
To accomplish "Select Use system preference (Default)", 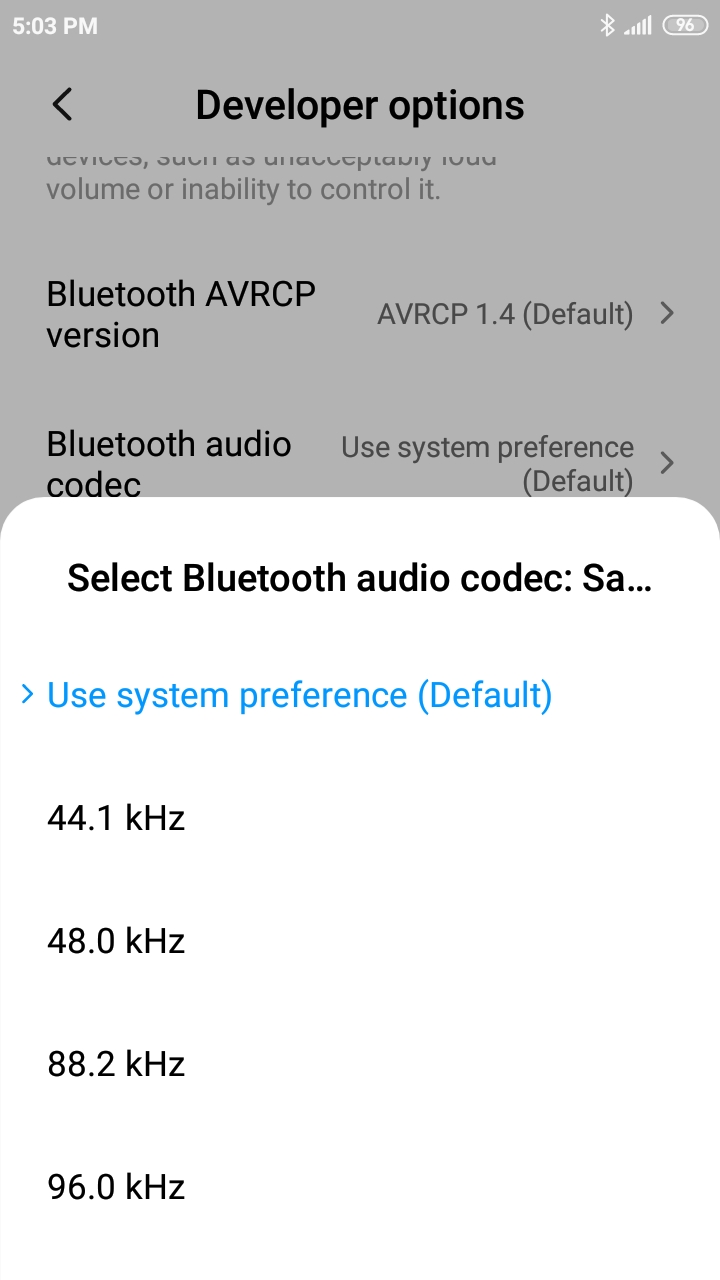I will pyautogui.click(x=360, y=695).
